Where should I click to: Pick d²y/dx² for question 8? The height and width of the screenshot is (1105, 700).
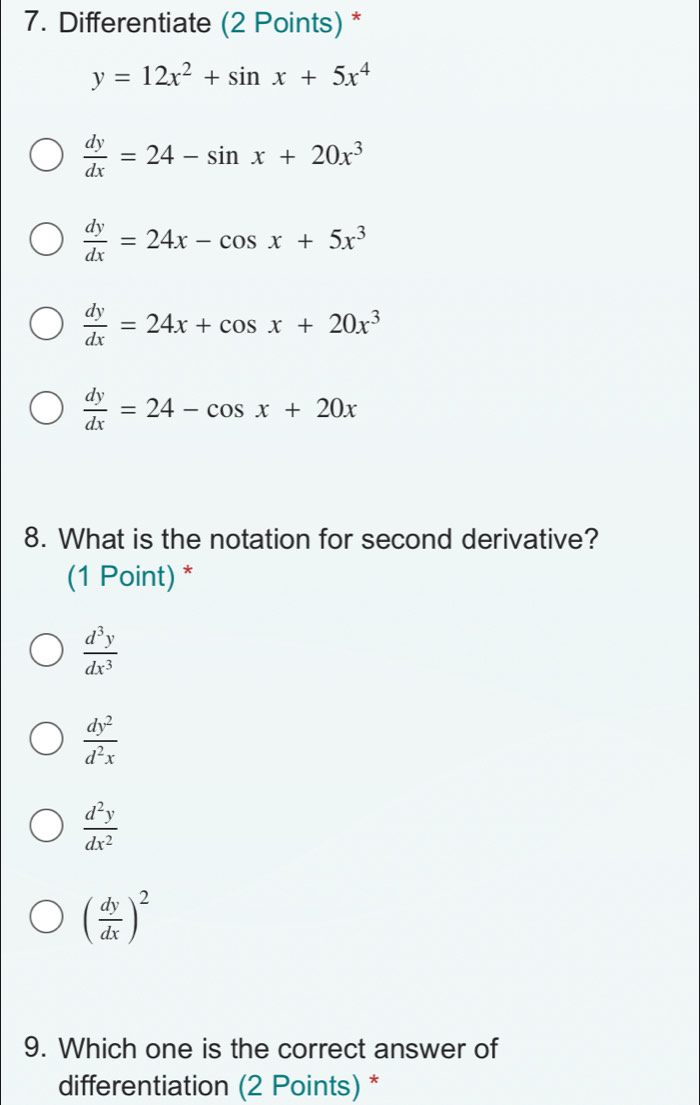45,828
